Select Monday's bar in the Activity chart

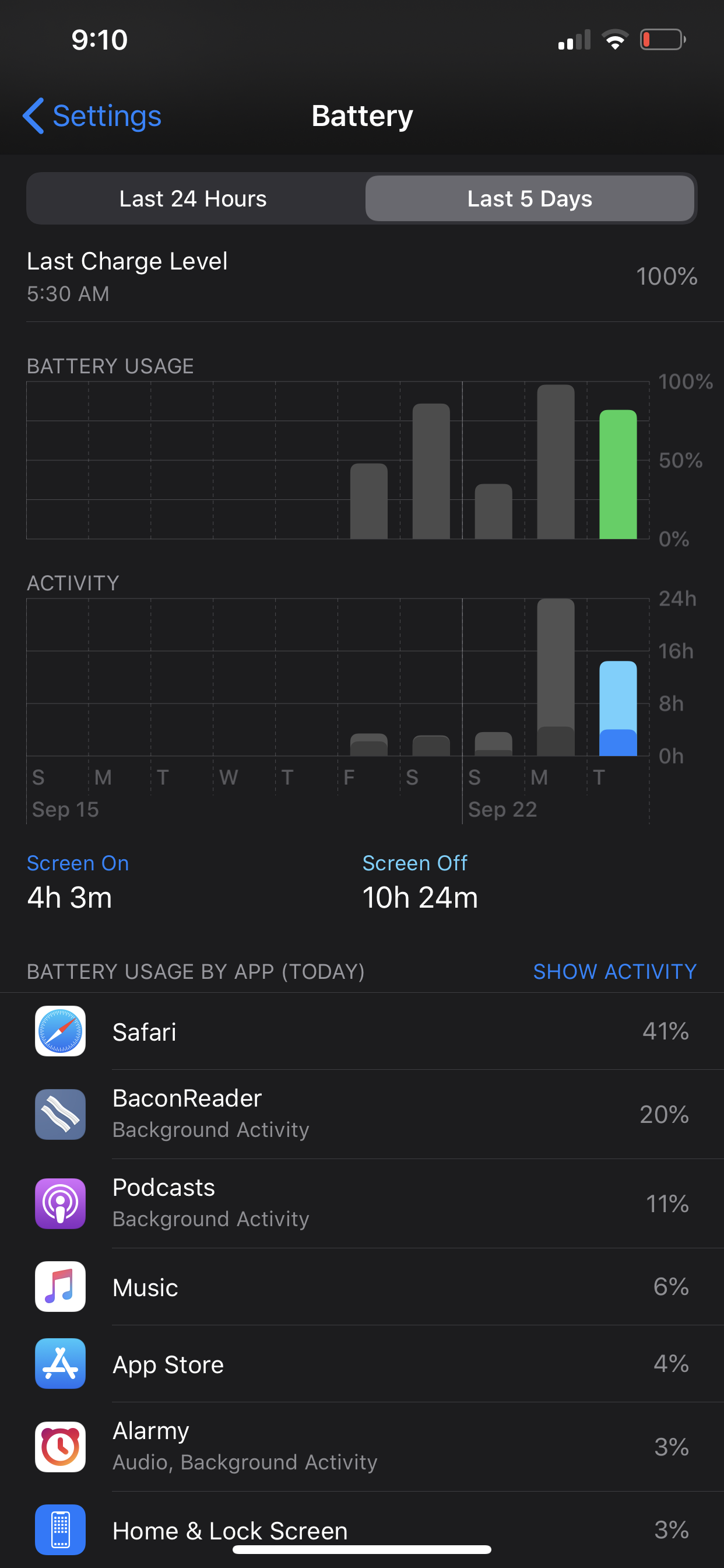[556, 677]
